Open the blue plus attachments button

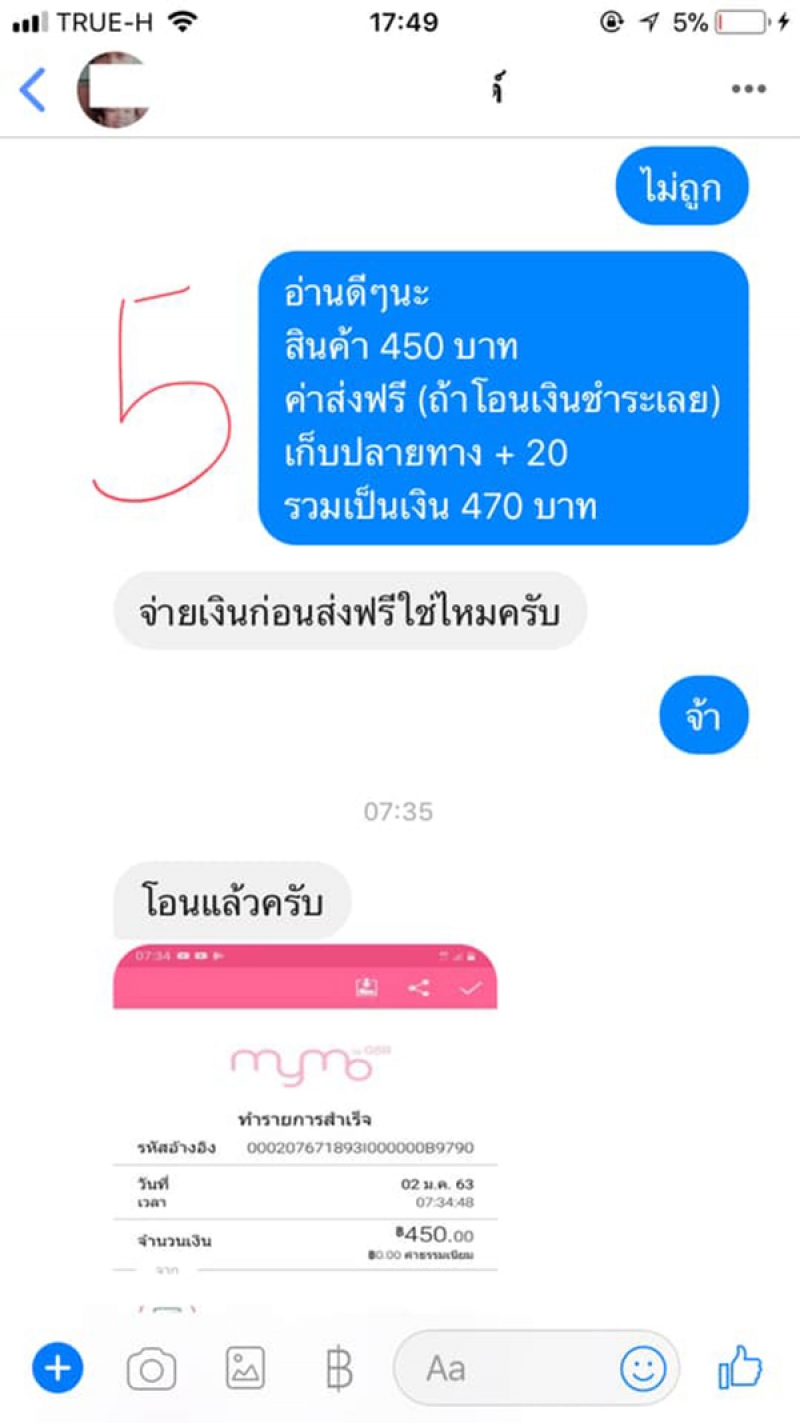[58, 1367]
